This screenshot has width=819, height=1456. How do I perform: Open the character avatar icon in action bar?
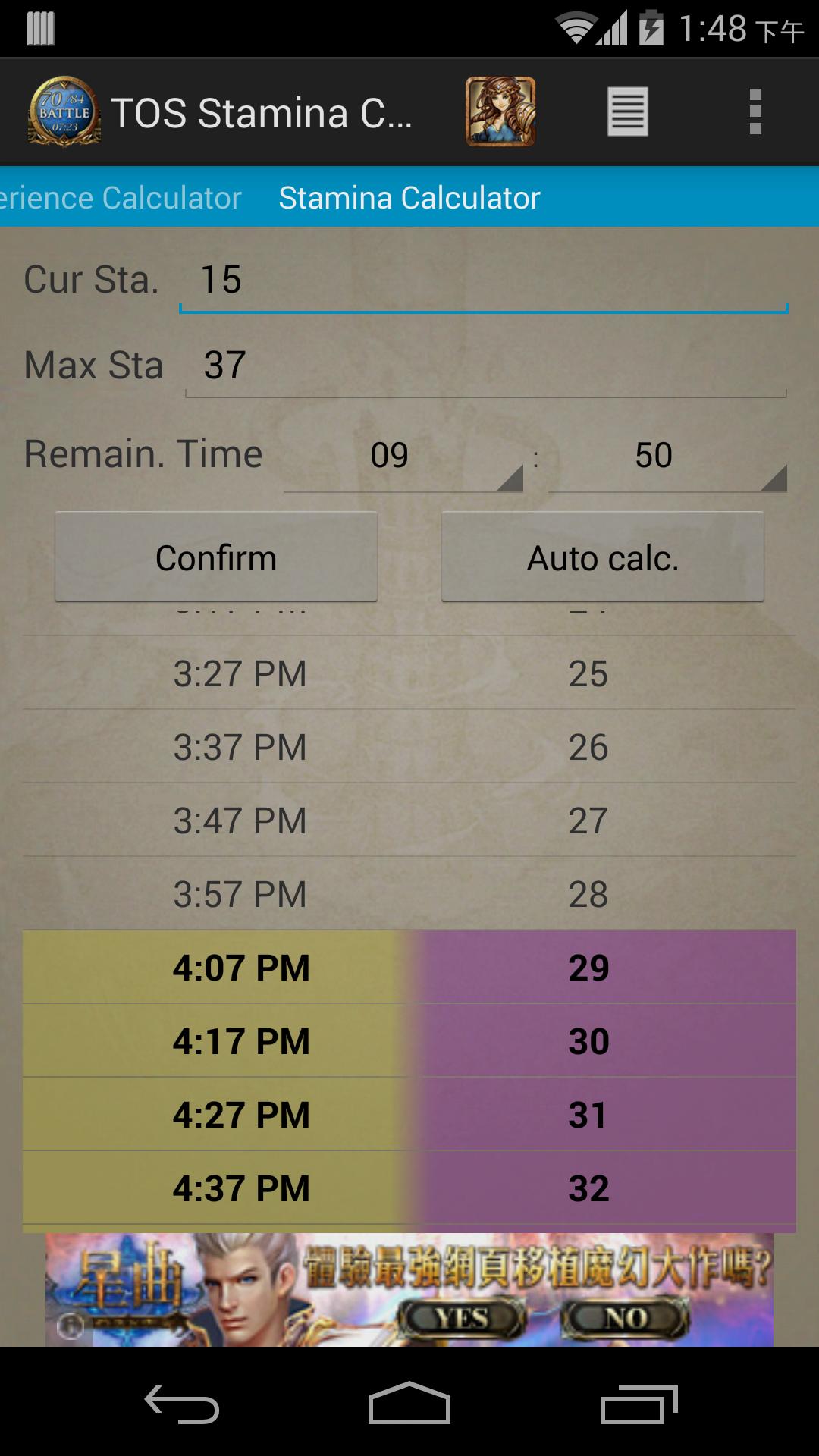(x=500, y=112)
